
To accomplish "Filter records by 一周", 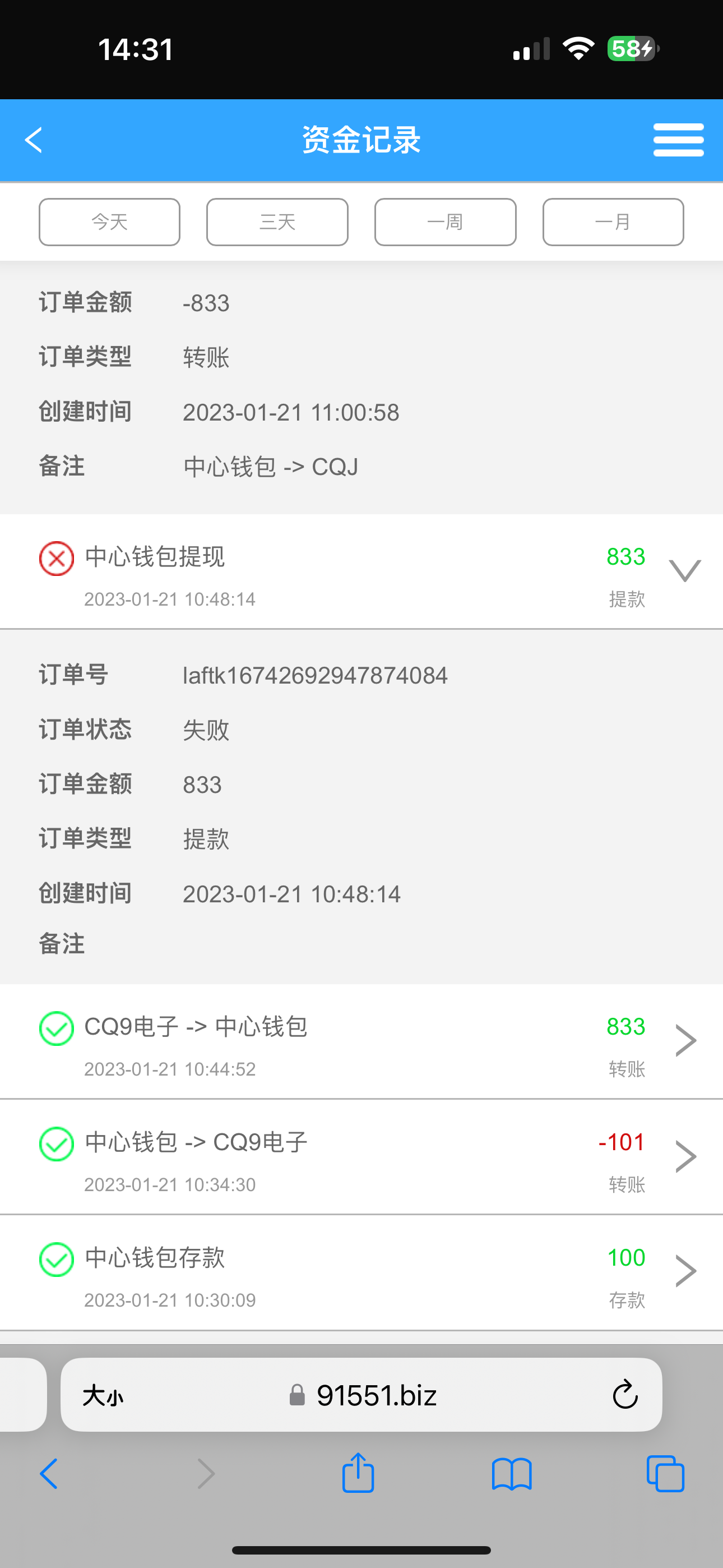I will 446,222.
